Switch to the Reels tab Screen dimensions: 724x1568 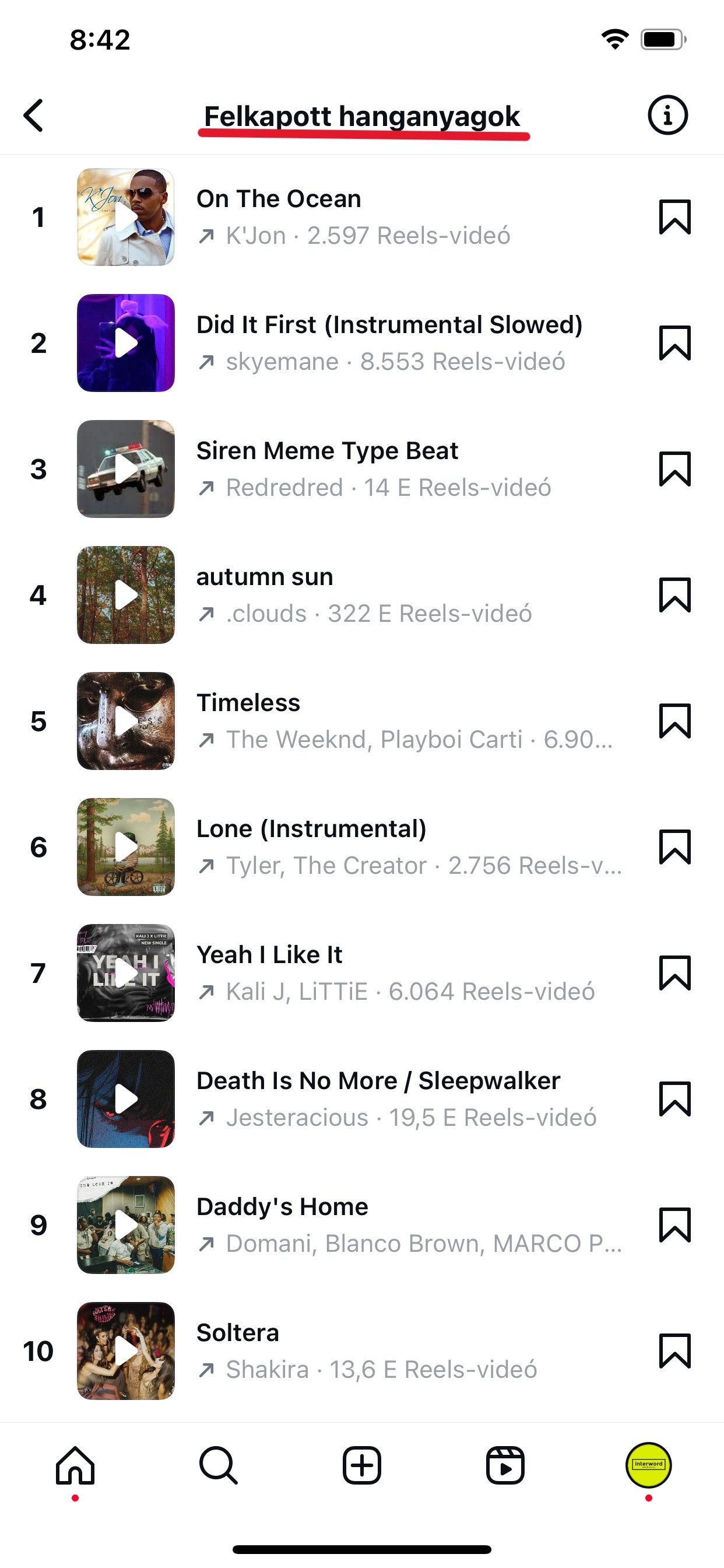point(505,1466)
